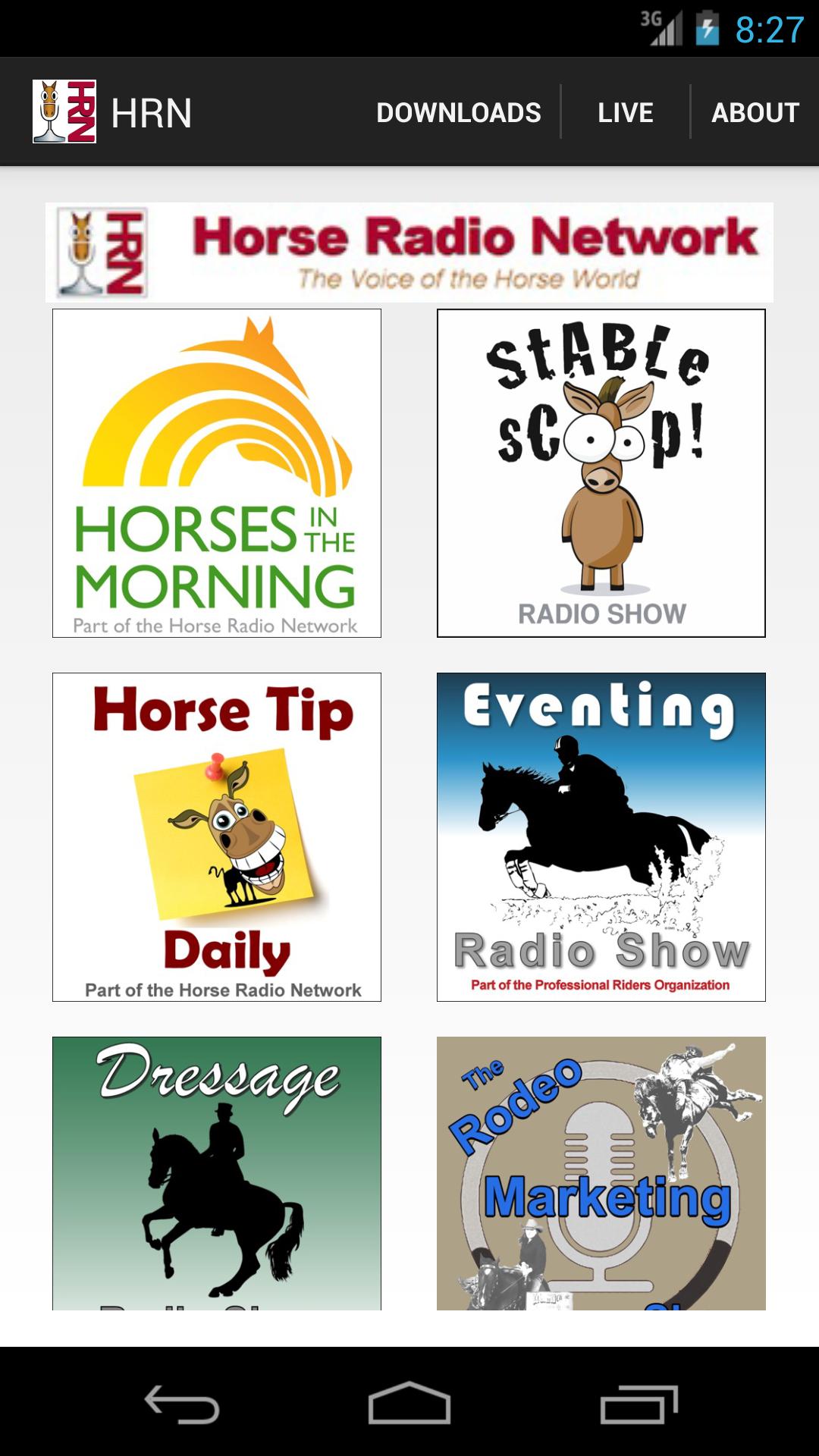Open the ABOUT page
Viewport: 819px width, 1456px height.
coord(754,111)
